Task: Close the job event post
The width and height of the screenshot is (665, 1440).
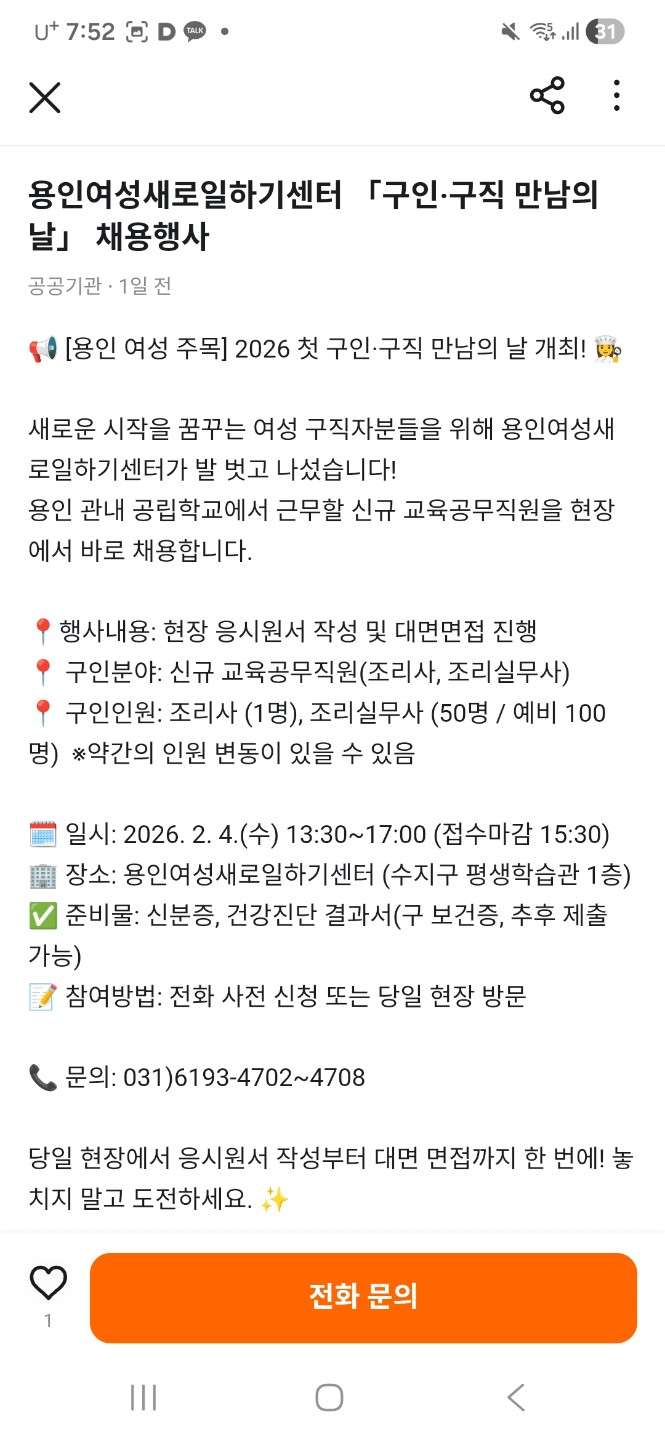Action: (45, 97)
